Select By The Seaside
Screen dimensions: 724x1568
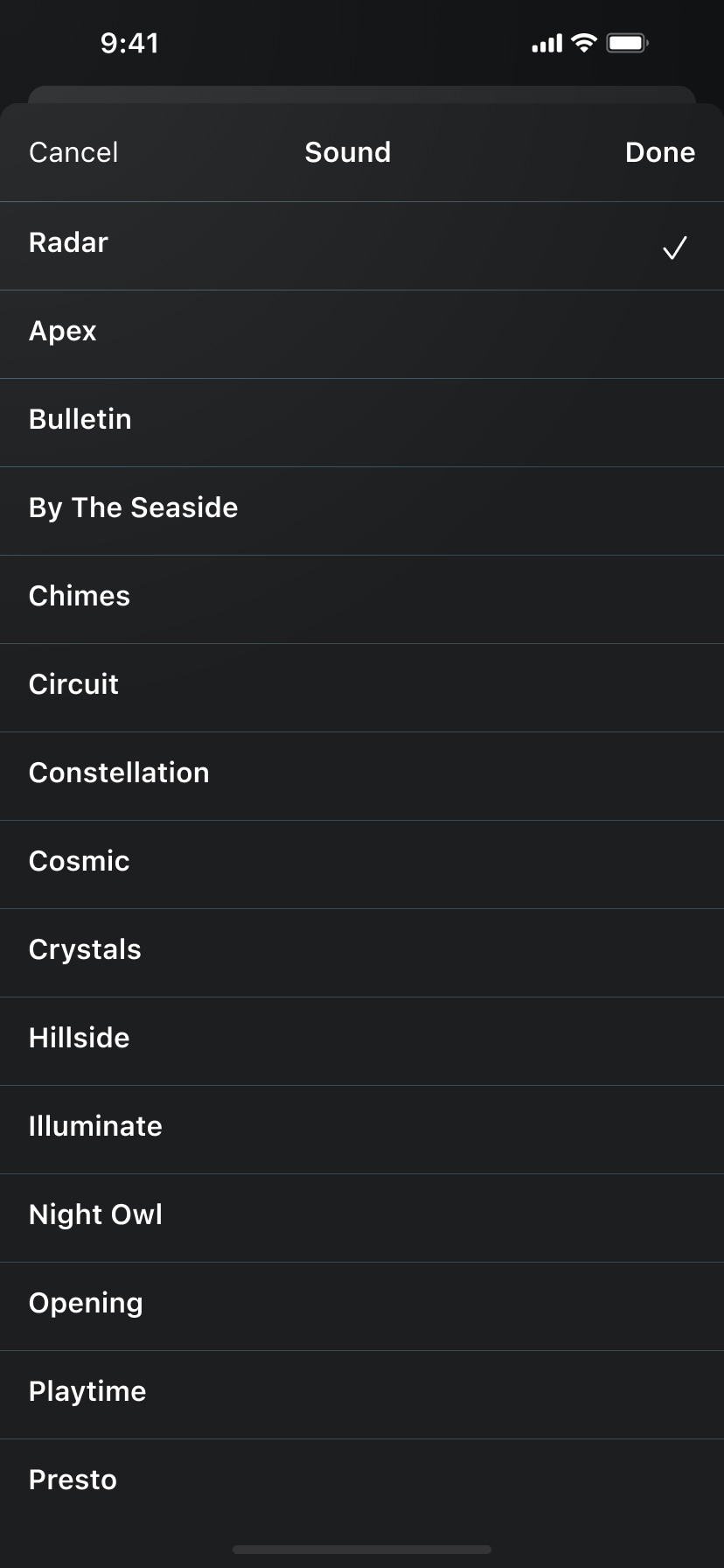pos(362,511)
